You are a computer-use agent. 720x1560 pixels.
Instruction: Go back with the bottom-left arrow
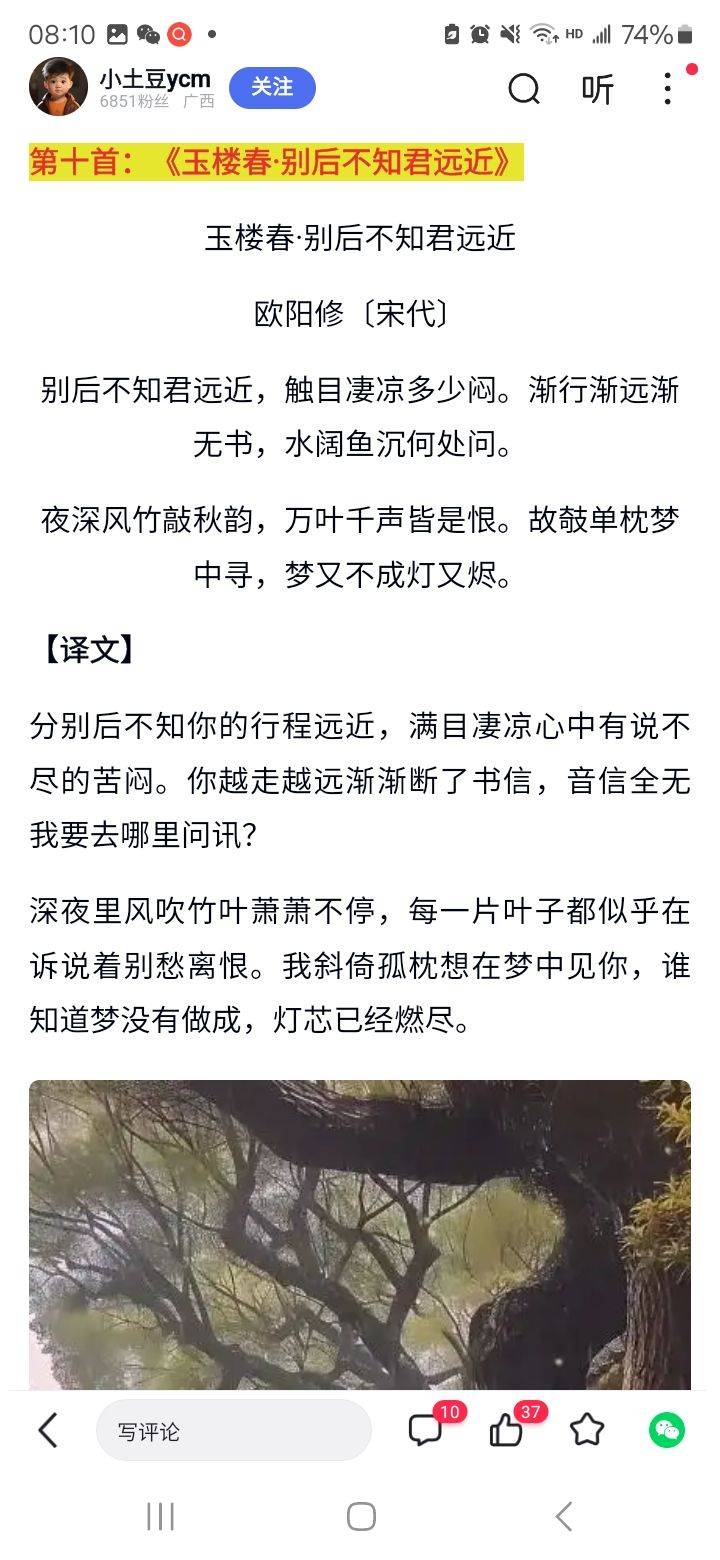(x=47, y=1431)
